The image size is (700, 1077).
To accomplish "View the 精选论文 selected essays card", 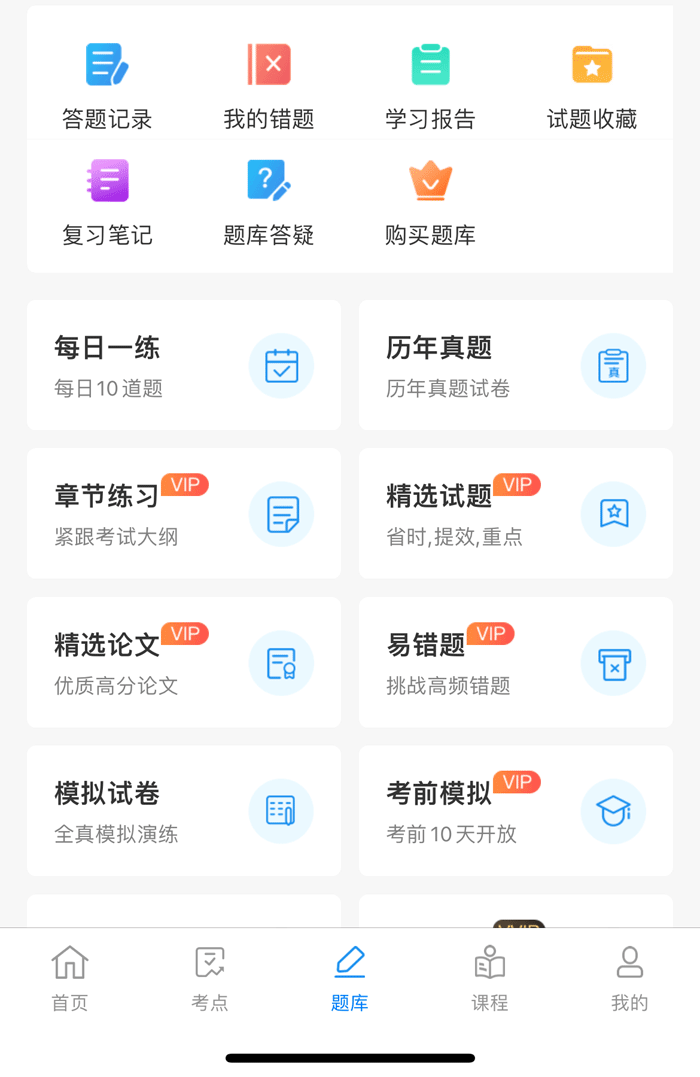I will 184,662.
